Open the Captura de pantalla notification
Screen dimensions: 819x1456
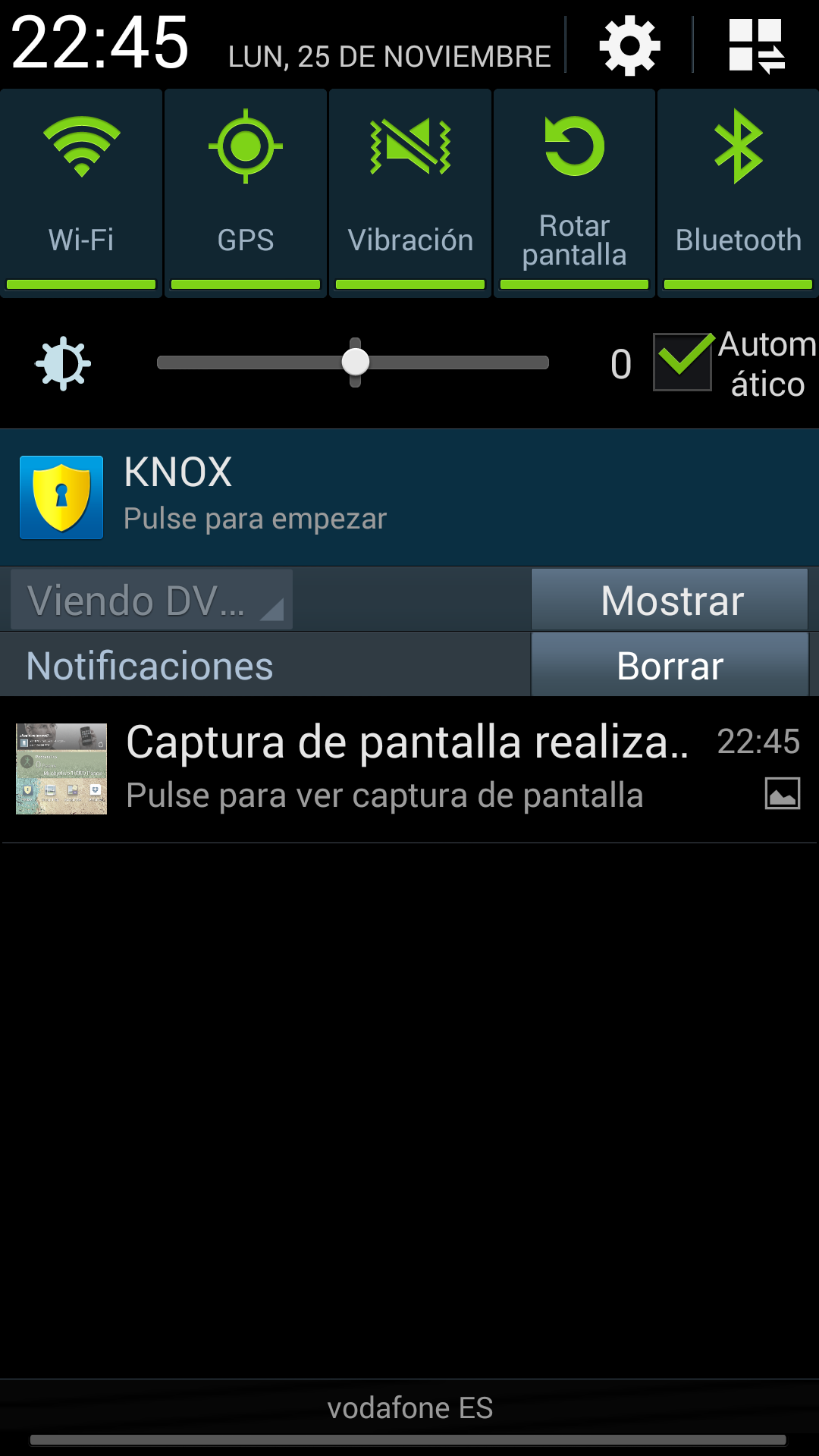[x=409, y=768]
